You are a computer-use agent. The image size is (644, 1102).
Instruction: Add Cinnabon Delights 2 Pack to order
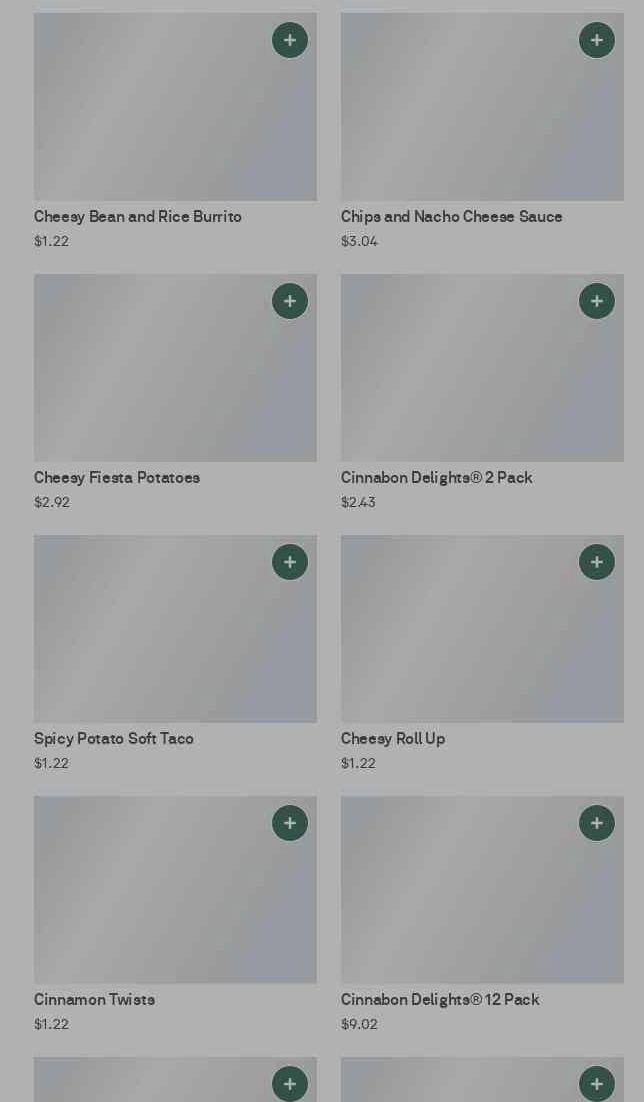(x=597, y=301)
